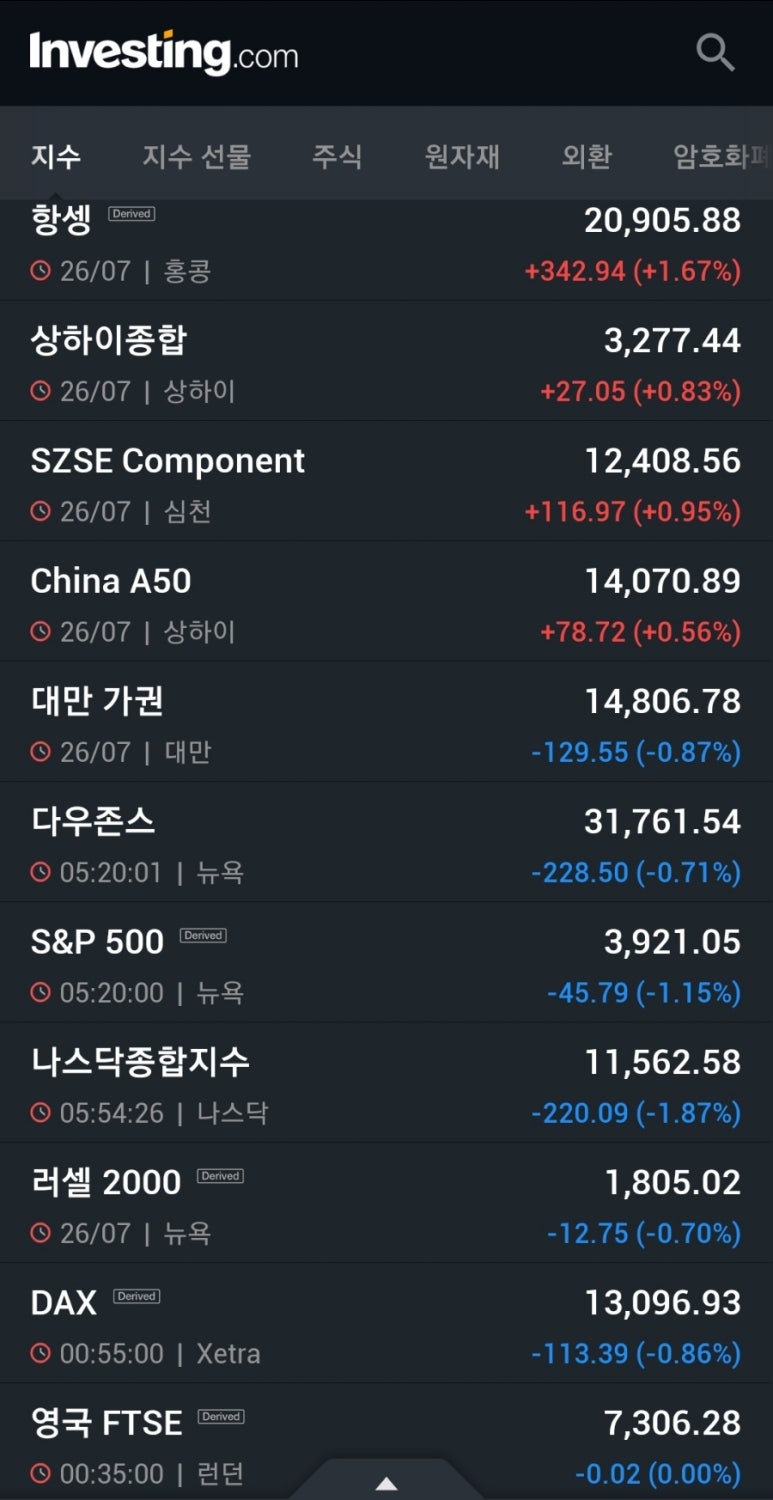The height and width of the screenshot is (1500, 773).
Task: Tap the Investing.com logo to go home
Action: [x=164, y=52]
